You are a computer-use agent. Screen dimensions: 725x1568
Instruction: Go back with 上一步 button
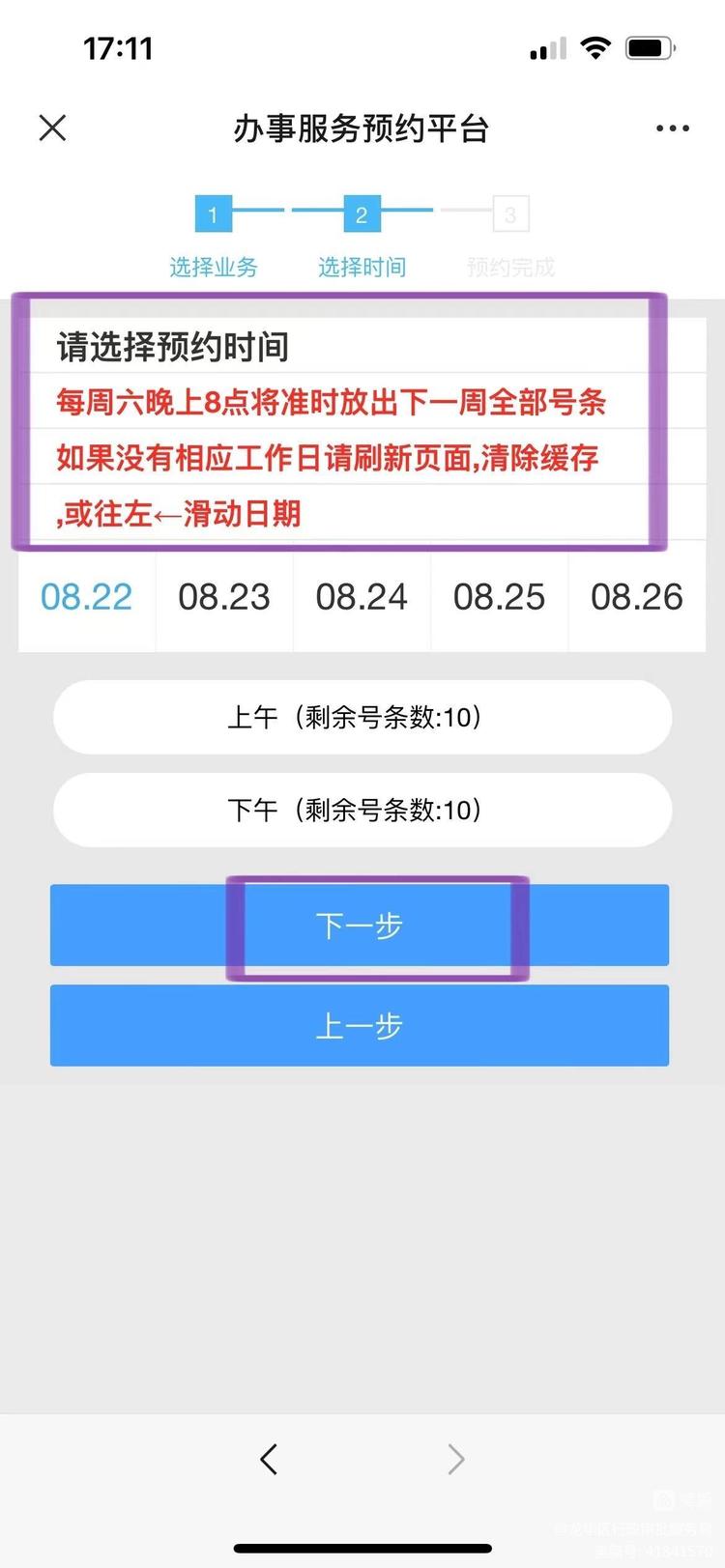360,1025
